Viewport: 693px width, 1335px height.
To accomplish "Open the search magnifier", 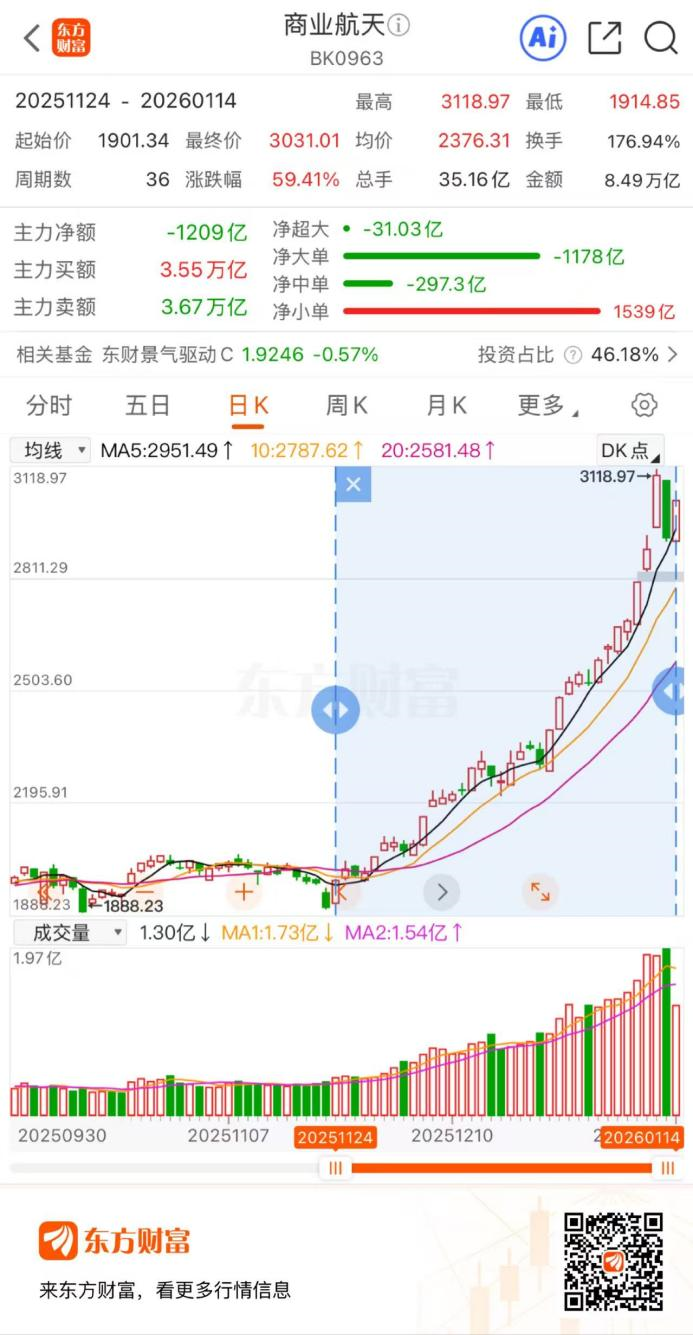I will [x=660, y=39].
